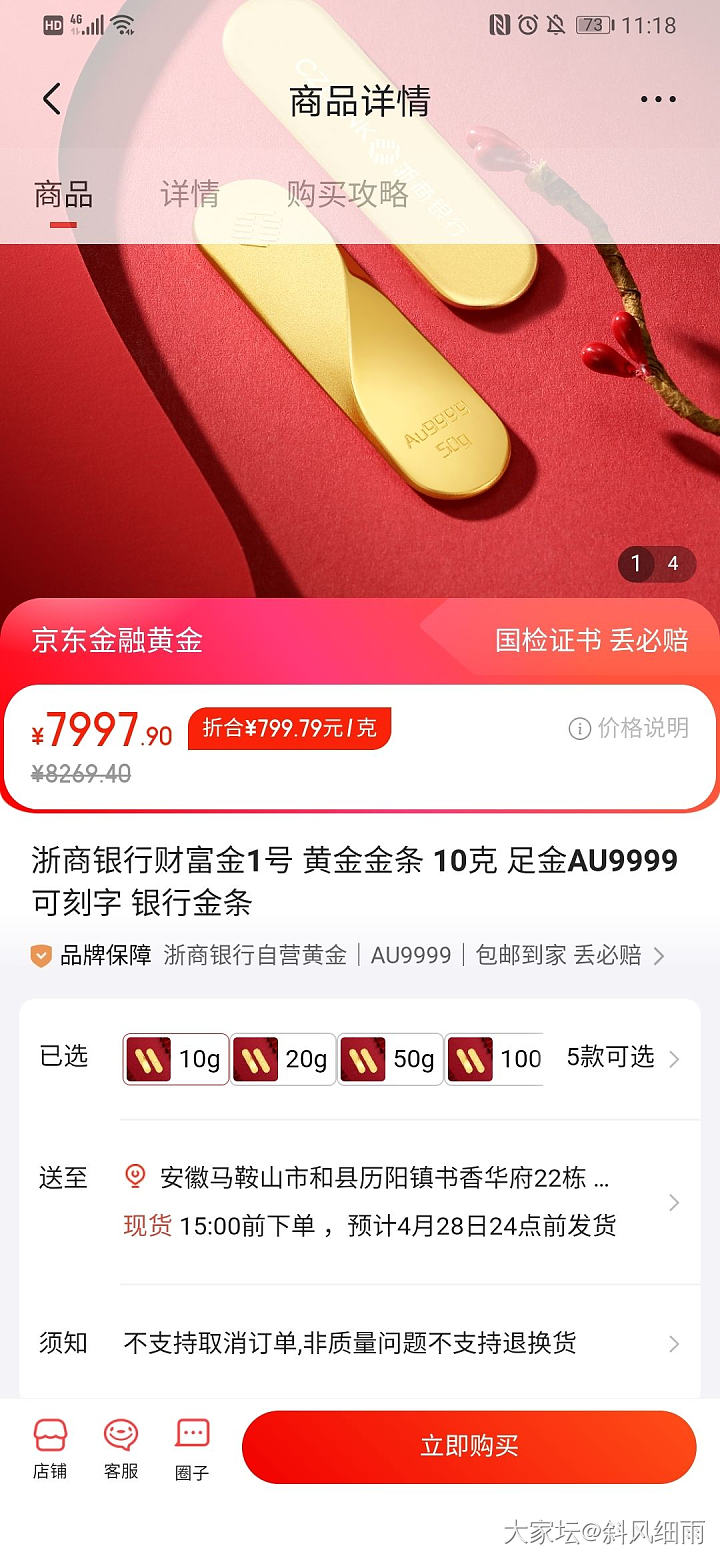Tap the product image page indicator
The image size is (720, 1560).
(654, 564)
